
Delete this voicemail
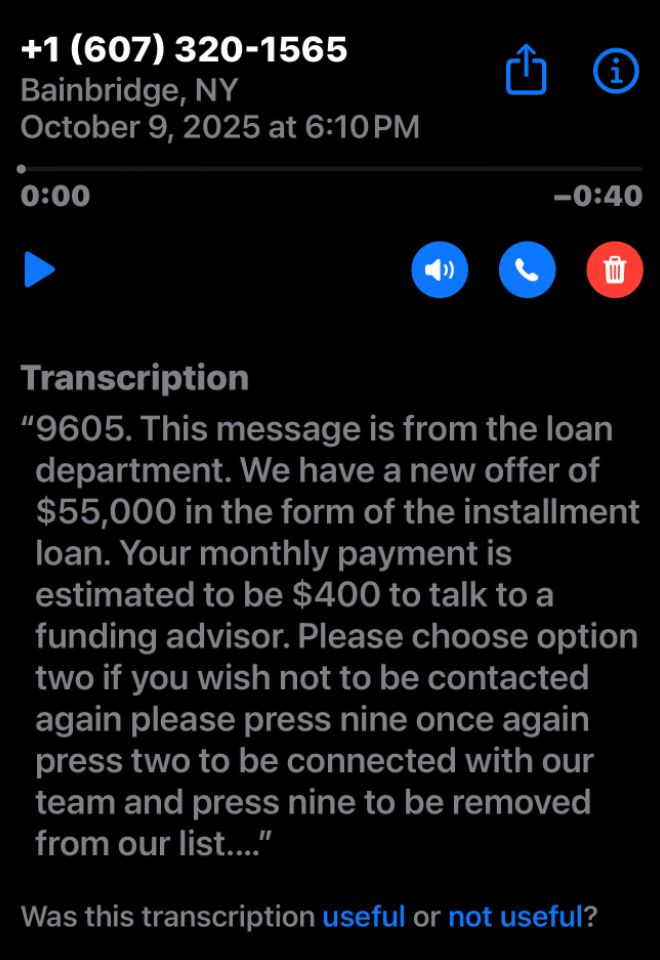click(615, 270)
